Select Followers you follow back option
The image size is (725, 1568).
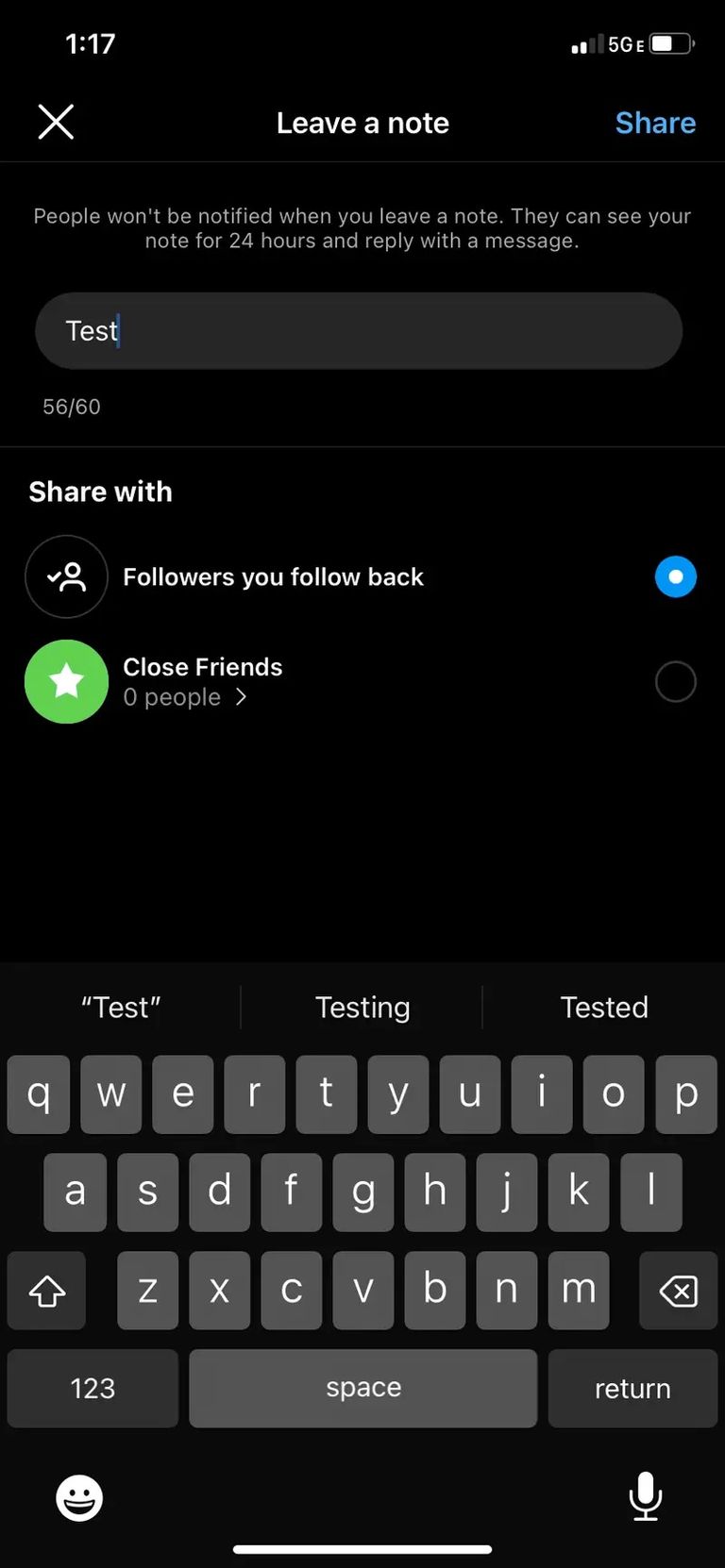point(675,576)
